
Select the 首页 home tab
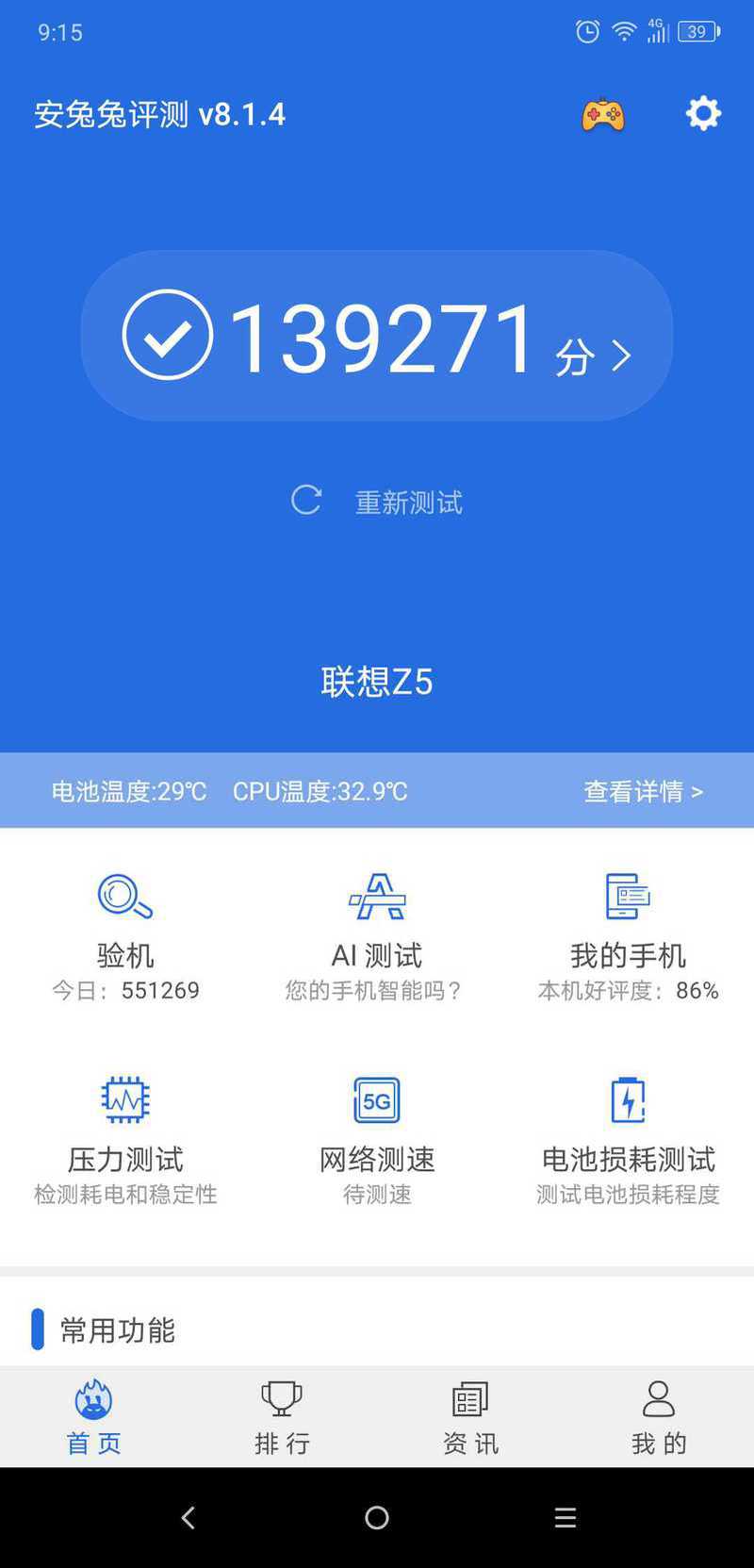(x=93, y=1417)
